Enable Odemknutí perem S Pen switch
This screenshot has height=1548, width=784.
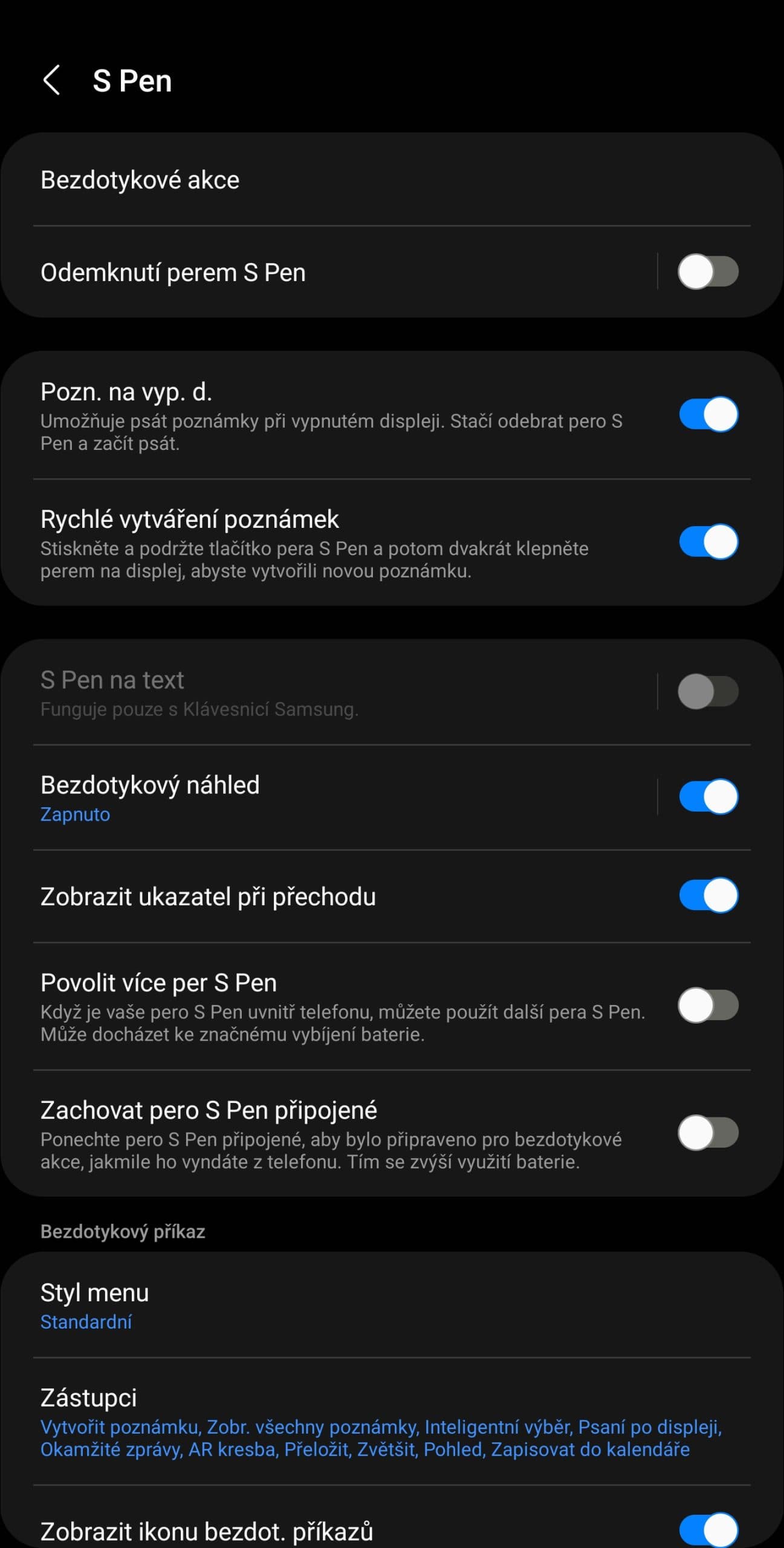click(x=708, y=272)
